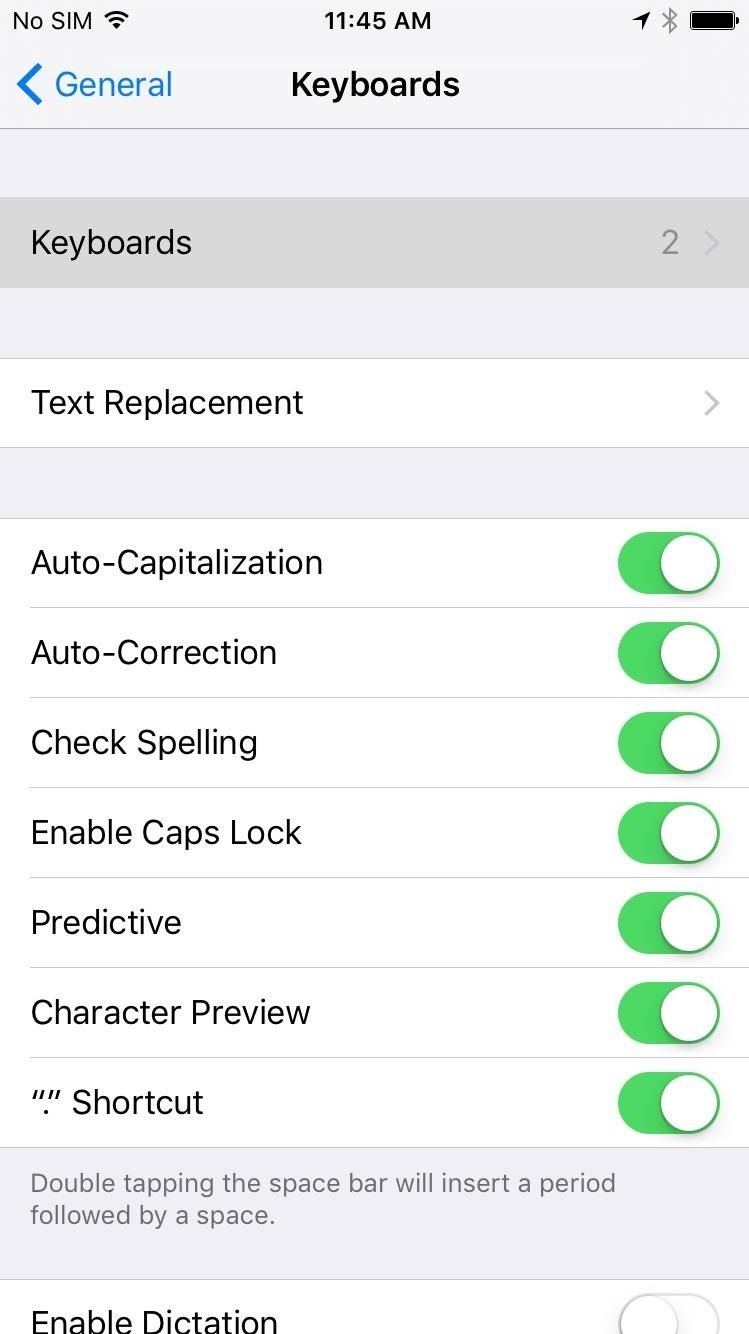
Task: Tap the location services arrow icon
Action: coord(641,18)
